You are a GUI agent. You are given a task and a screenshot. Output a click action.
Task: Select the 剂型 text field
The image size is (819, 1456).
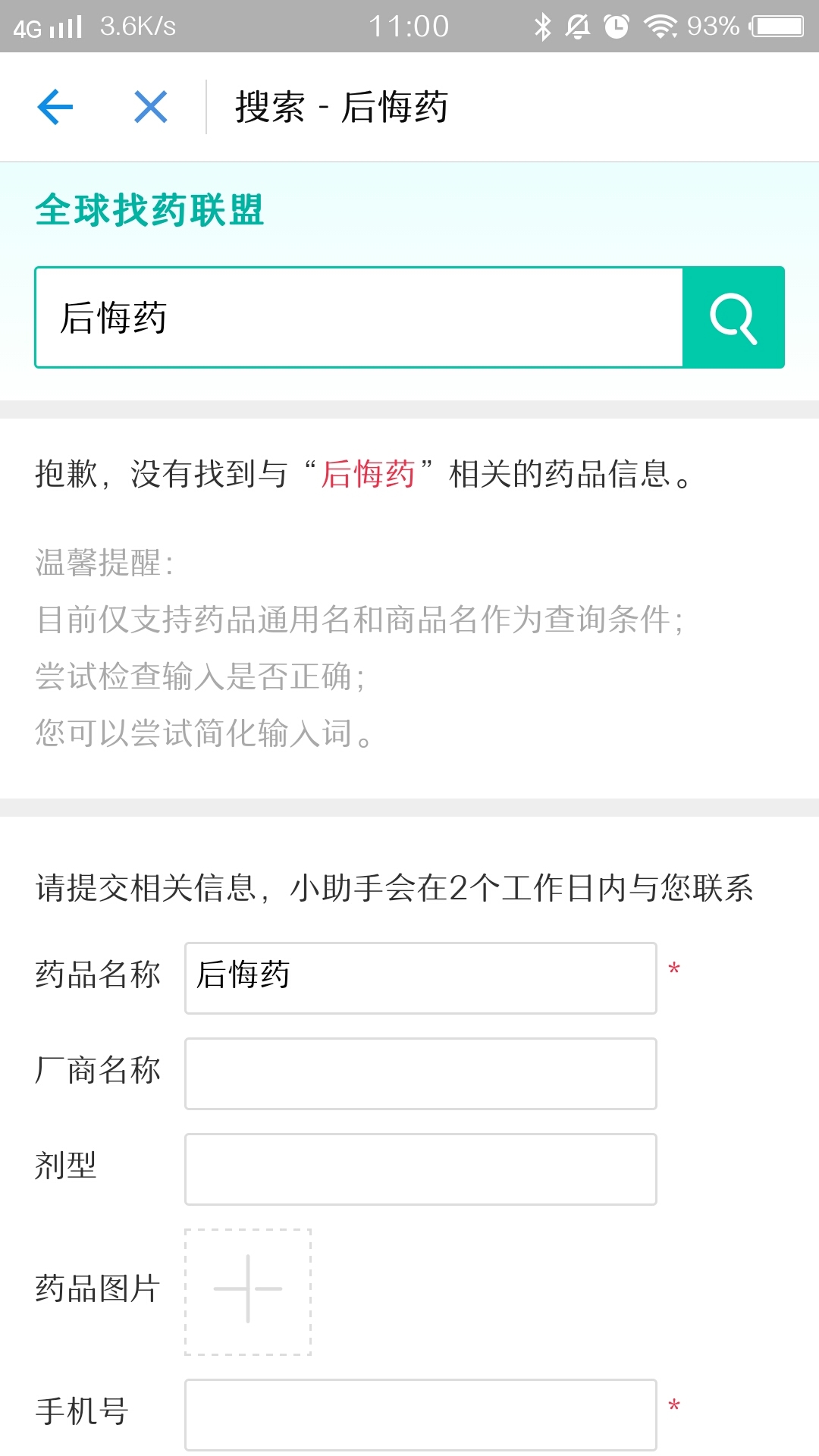click(420, 1169)
